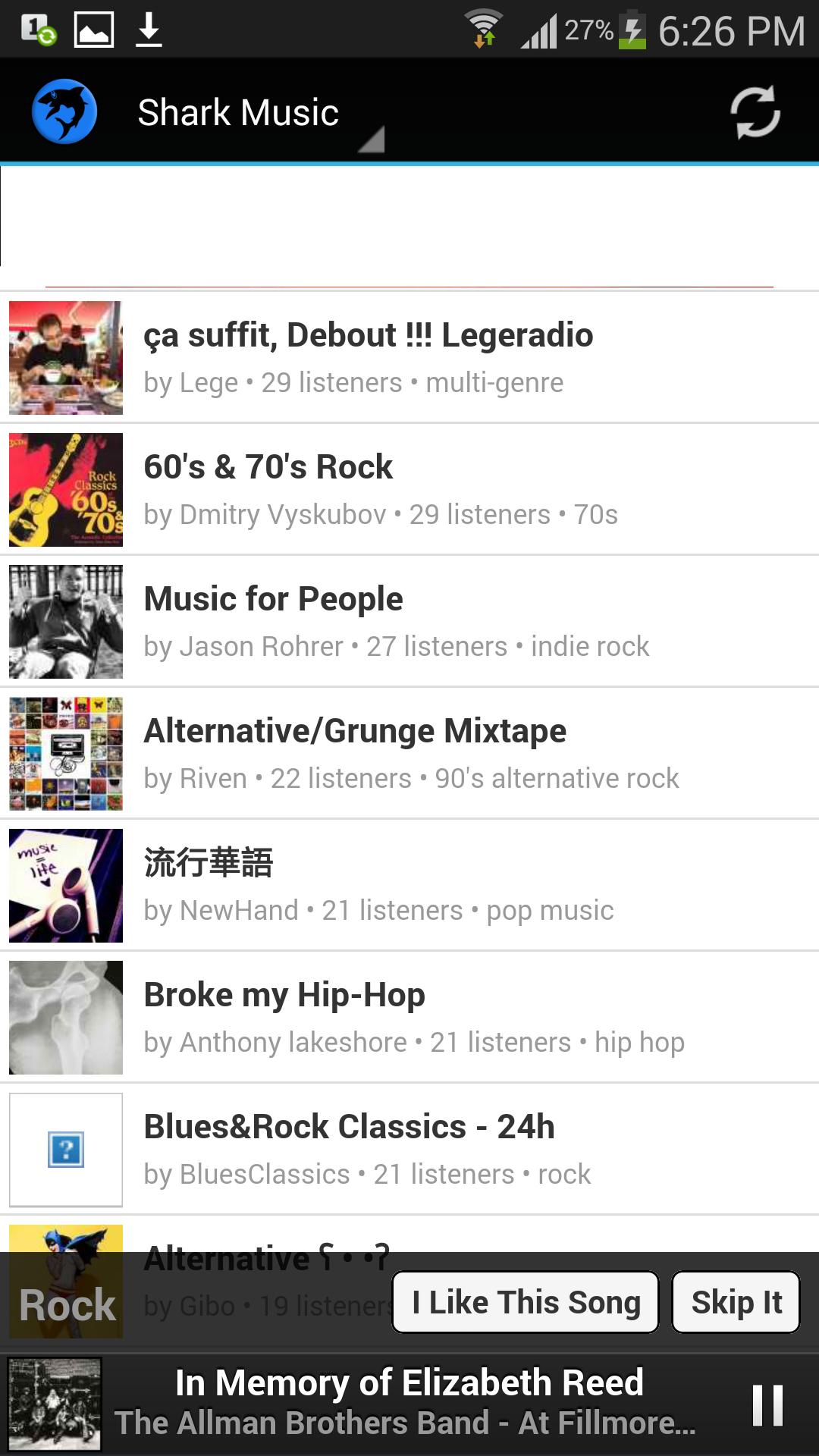Tap the Allman Brothers album art at bottom
This screenshot has height=1456, width=819.
tap(53, 1403)
